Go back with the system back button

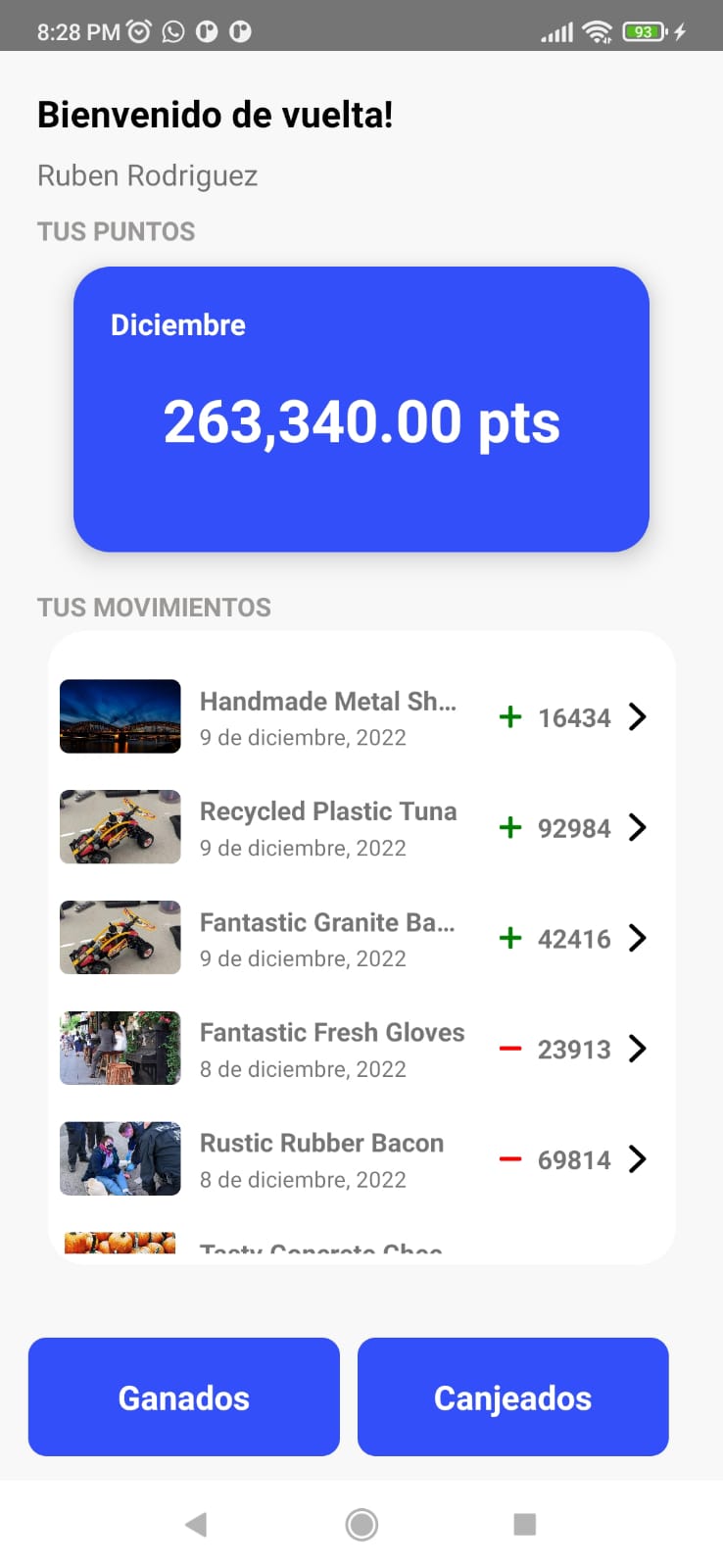point(196,1525)
